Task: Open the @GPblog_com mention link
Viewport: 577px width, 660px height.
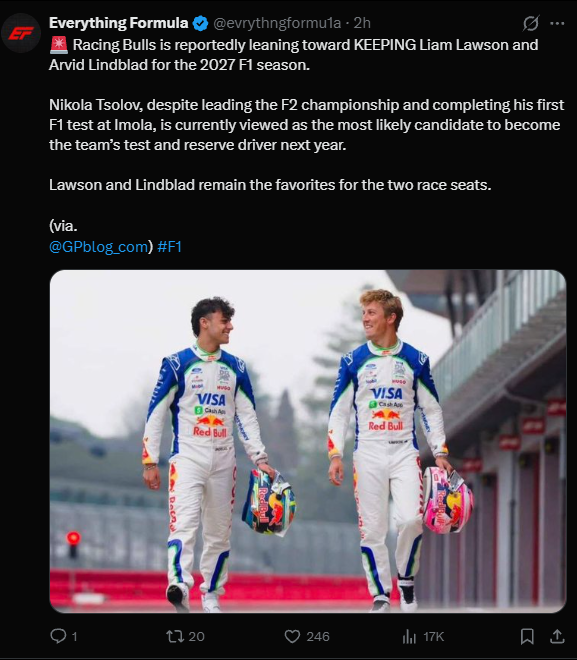Action: click(98, 247)
